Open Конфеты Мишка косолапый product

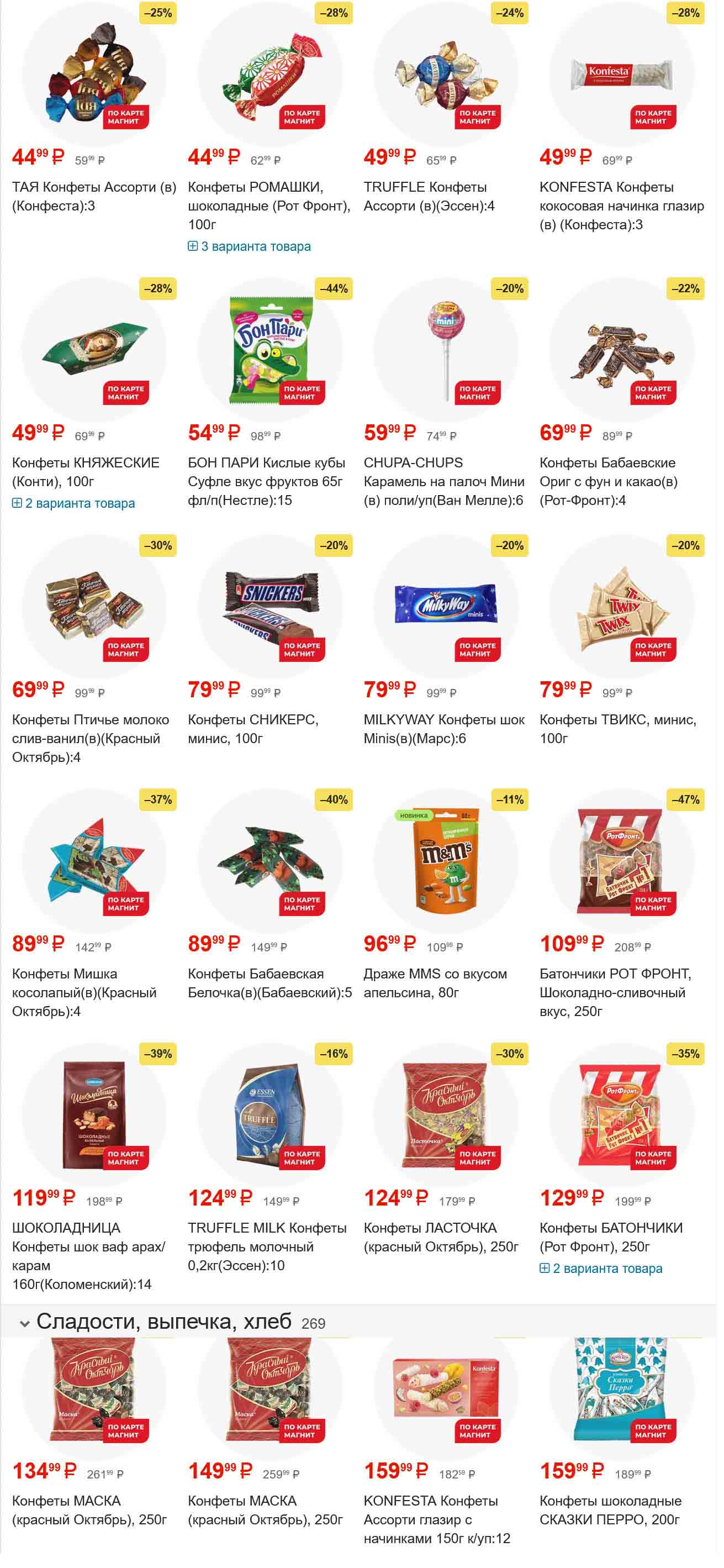[x=84, y=992]
